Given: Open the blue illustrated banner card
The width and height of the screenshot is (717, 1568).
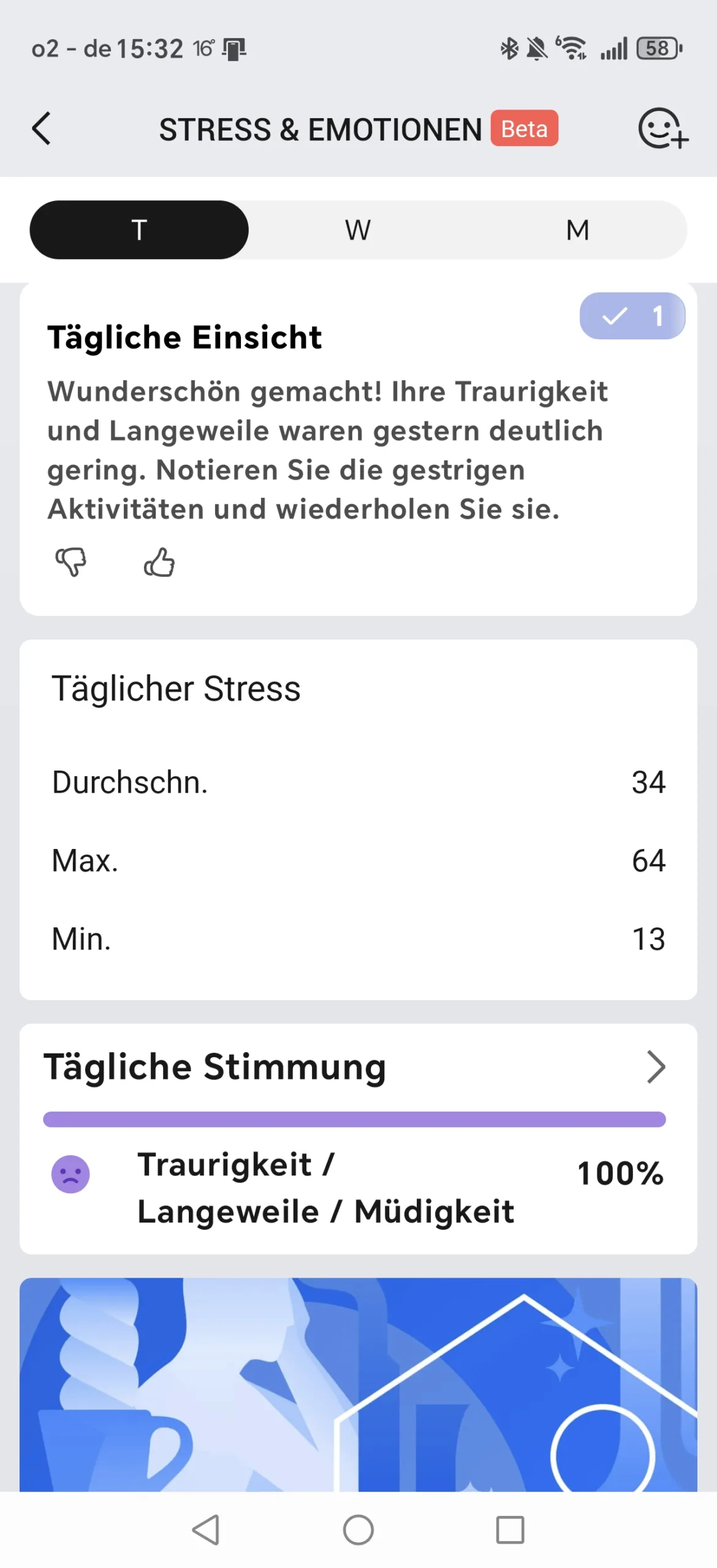Looking at the screenshot, I should coord(358,1383).
